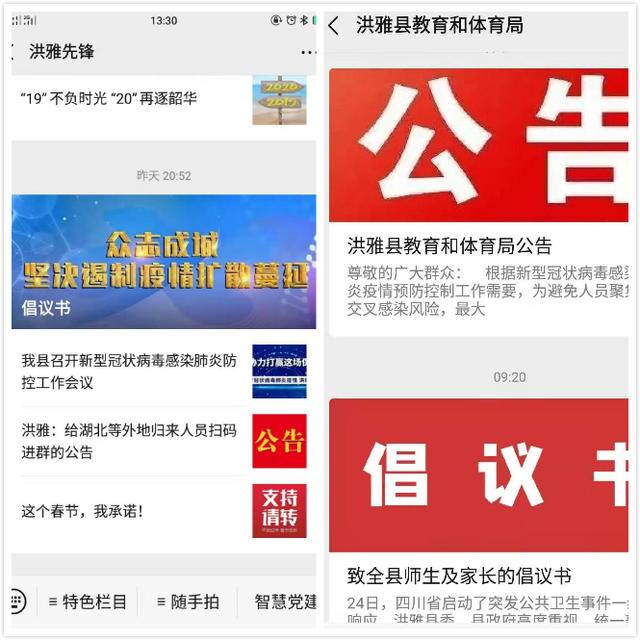Screen dimensions: 640x640
Task: Switch to keyboard input mode
Action: click(17, 601)
